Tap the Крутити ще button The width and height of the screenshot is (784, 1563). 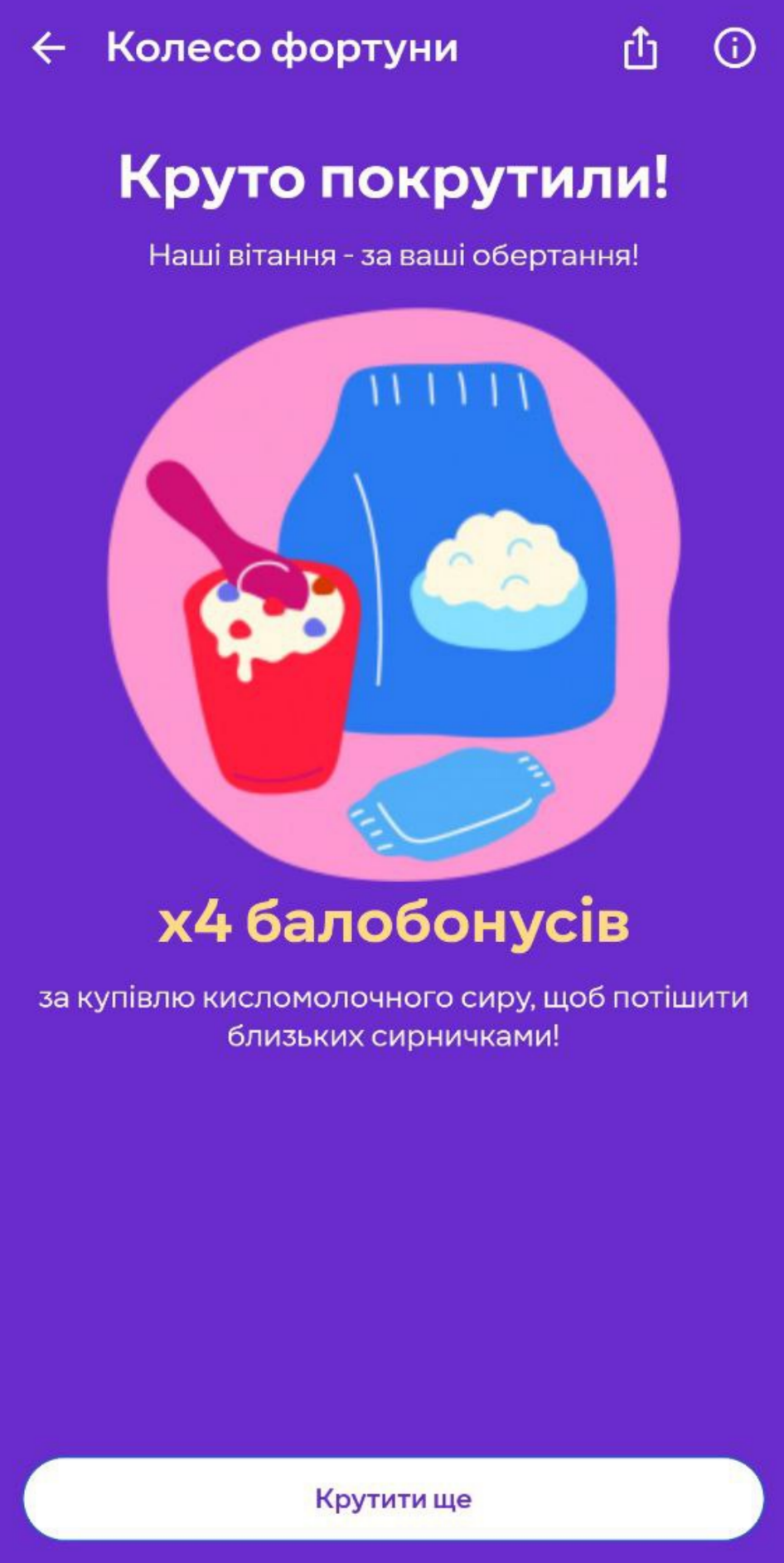(x=392, y=1498)
